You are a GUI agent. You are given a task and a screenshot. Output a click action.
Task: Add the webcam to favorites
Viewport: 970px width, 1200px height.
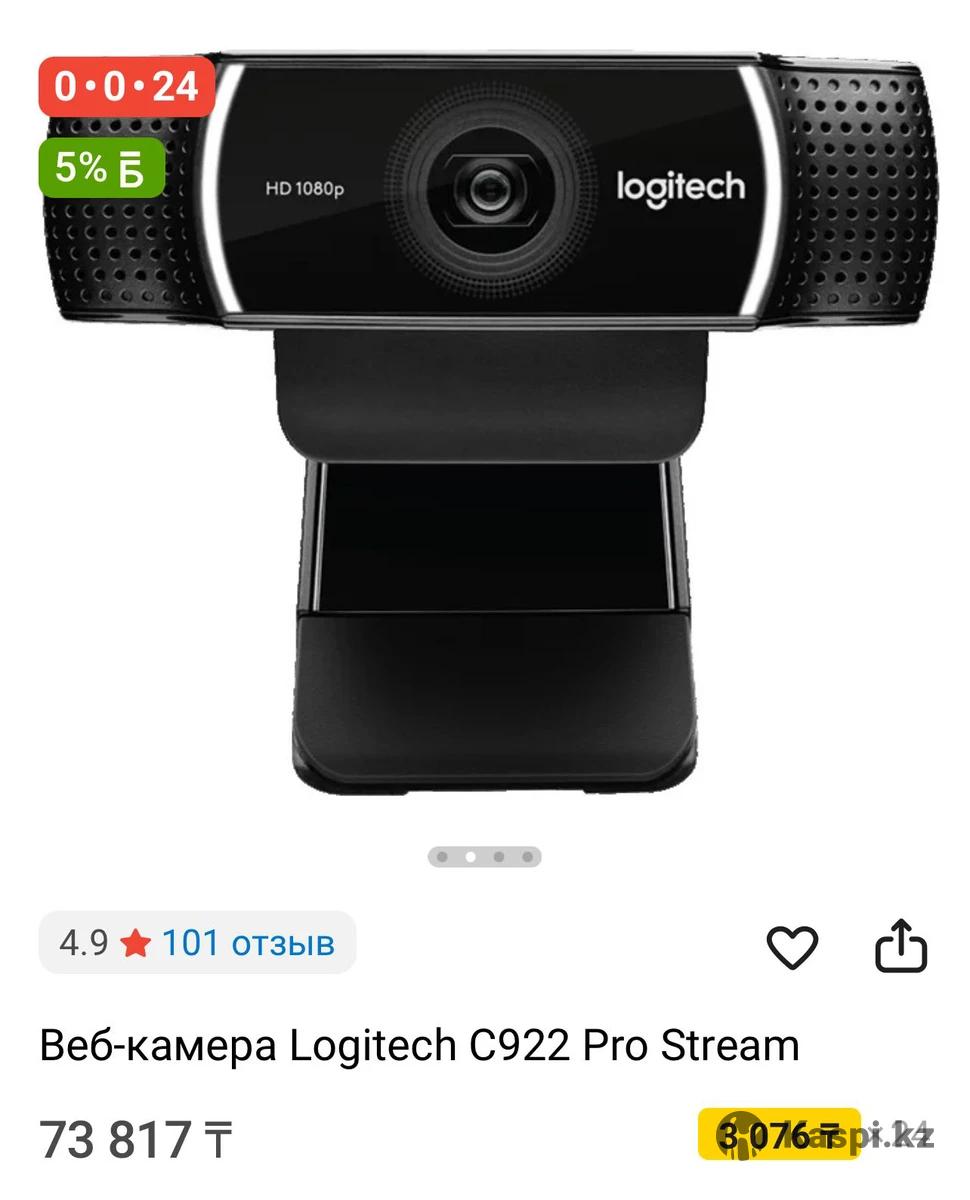click(792, 946)
